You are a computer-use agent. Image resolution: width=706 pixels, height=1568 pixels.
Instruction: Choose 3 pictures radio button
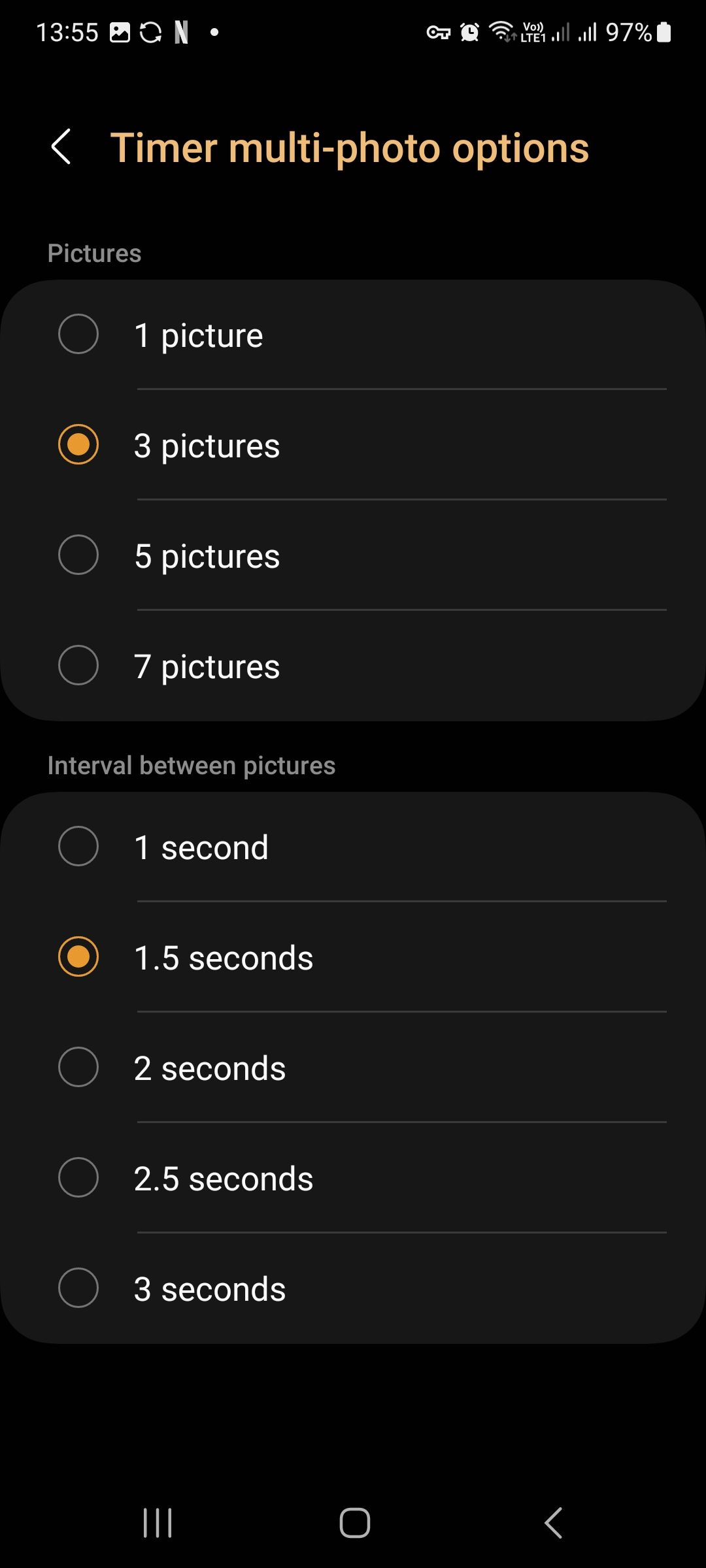coord(78,445)
